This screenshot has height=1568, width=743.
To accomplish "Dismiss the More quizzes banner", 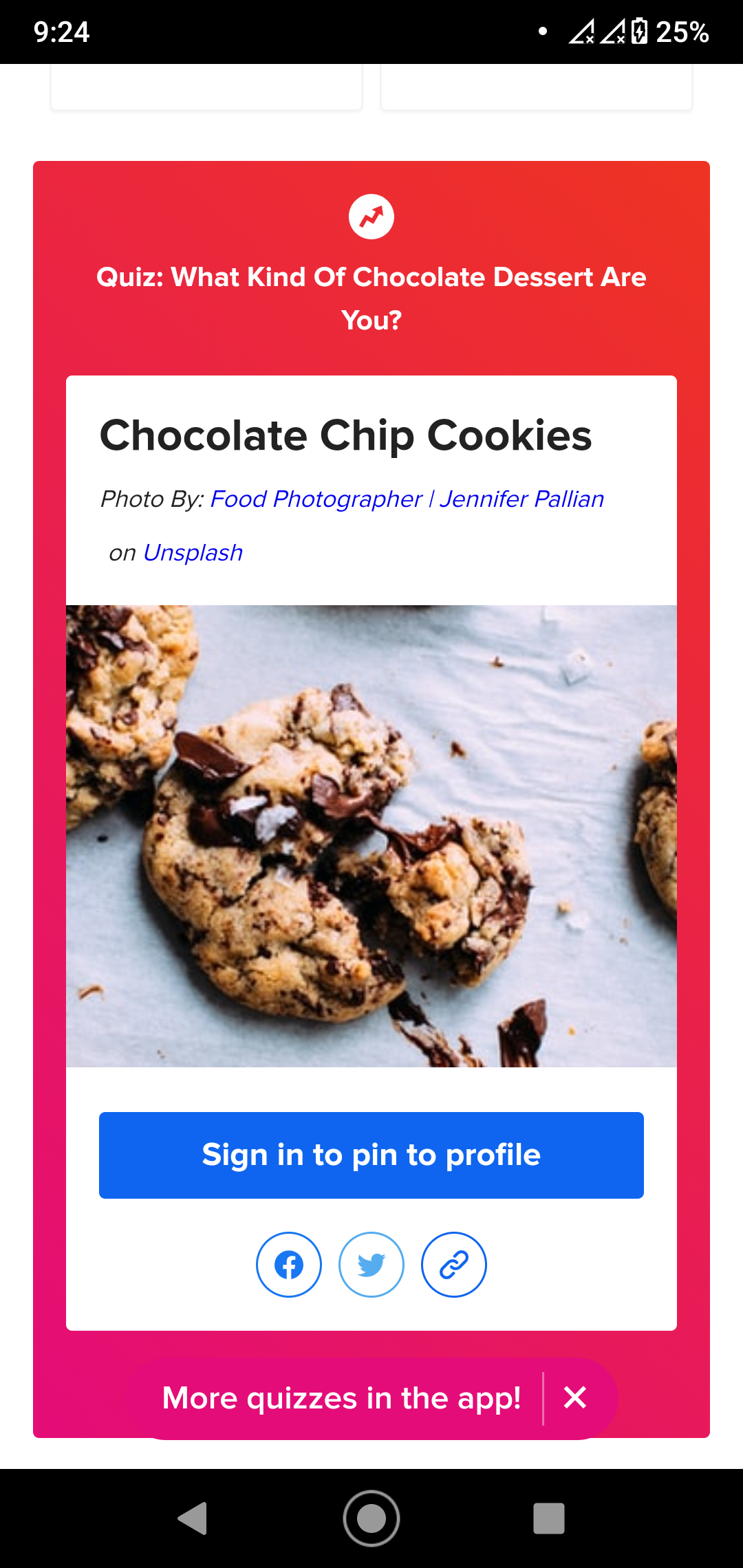I will pos(575,1397).
